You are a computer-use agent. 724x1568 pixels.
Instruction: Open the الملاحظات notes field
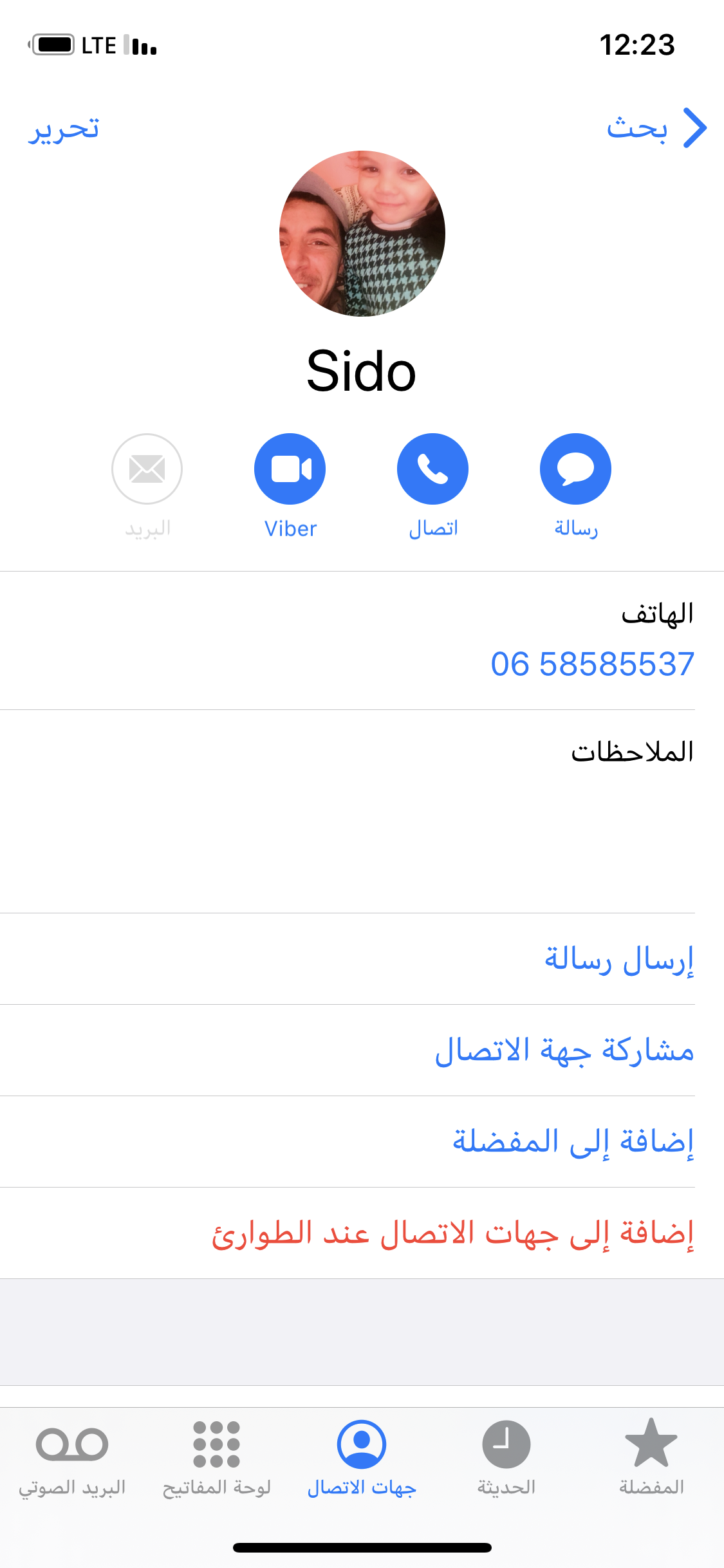click(348, 811)
